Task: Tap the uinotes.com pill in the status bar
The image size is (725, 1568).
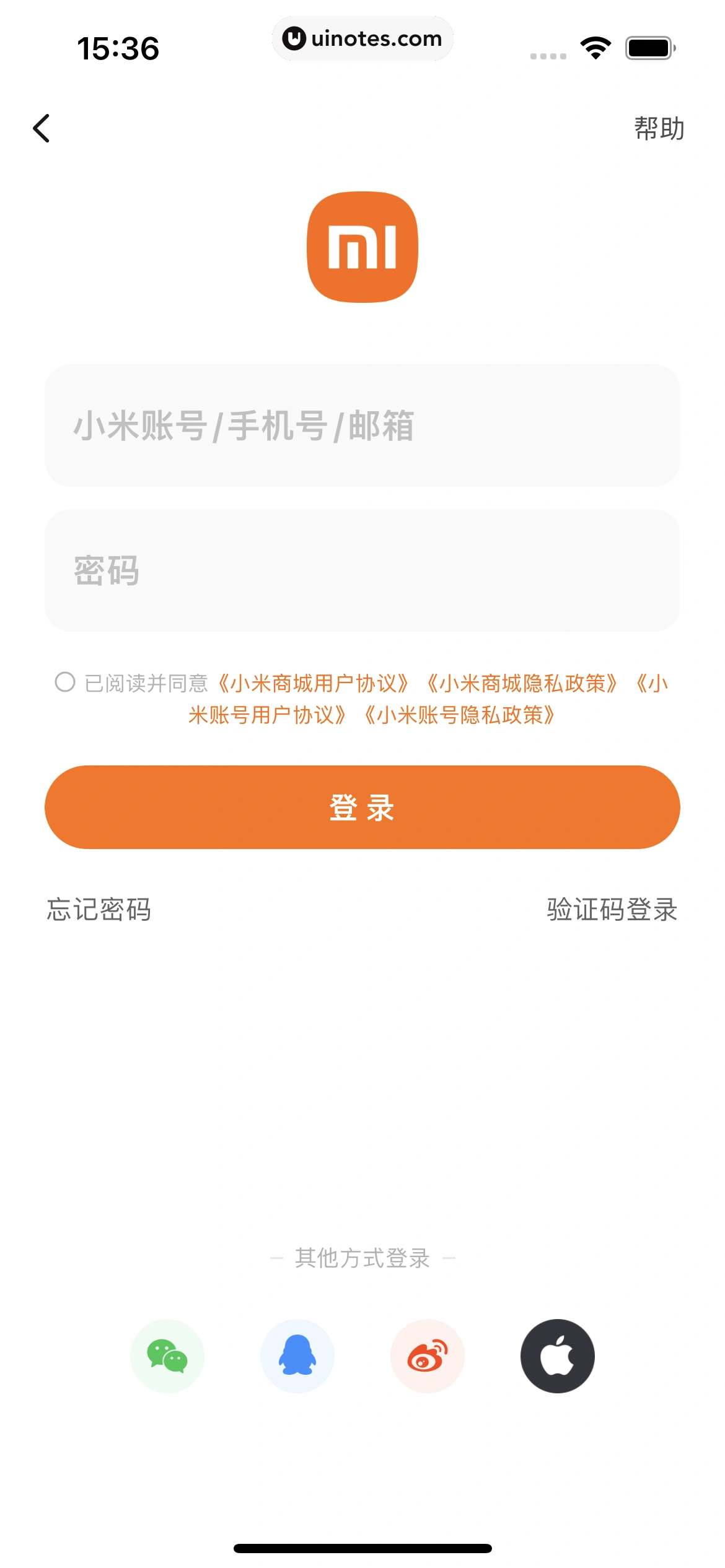Action: coord(362,38)
